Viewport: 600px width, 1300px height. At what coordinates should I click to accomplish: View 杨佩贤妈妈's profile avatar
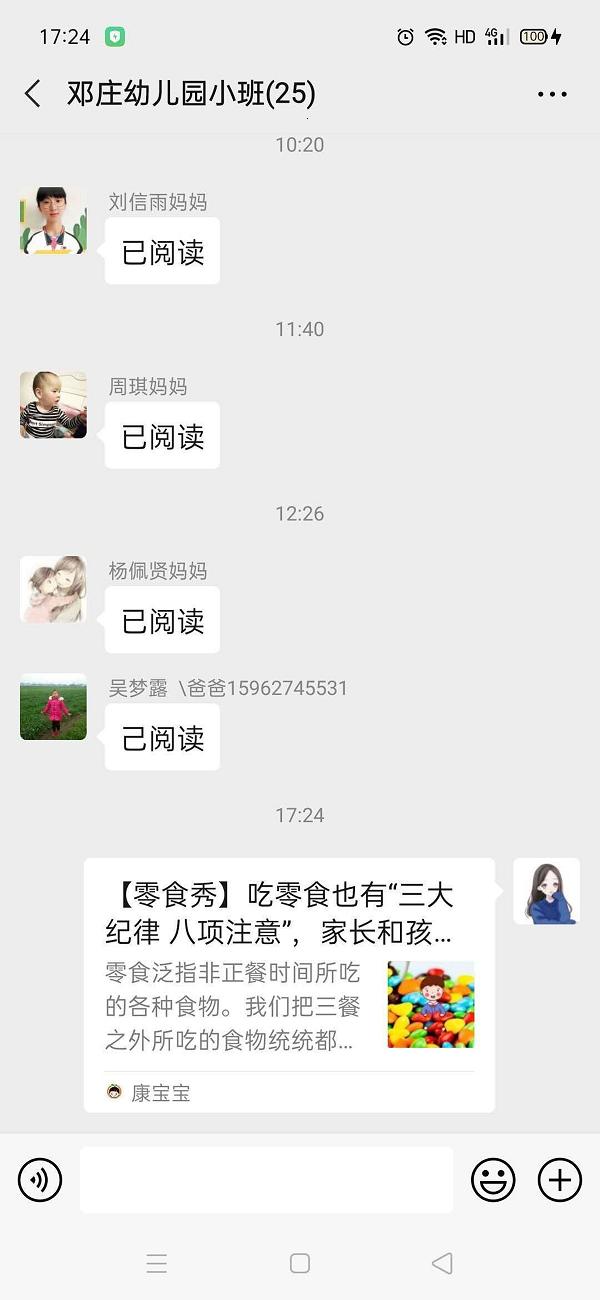[53, 589]
